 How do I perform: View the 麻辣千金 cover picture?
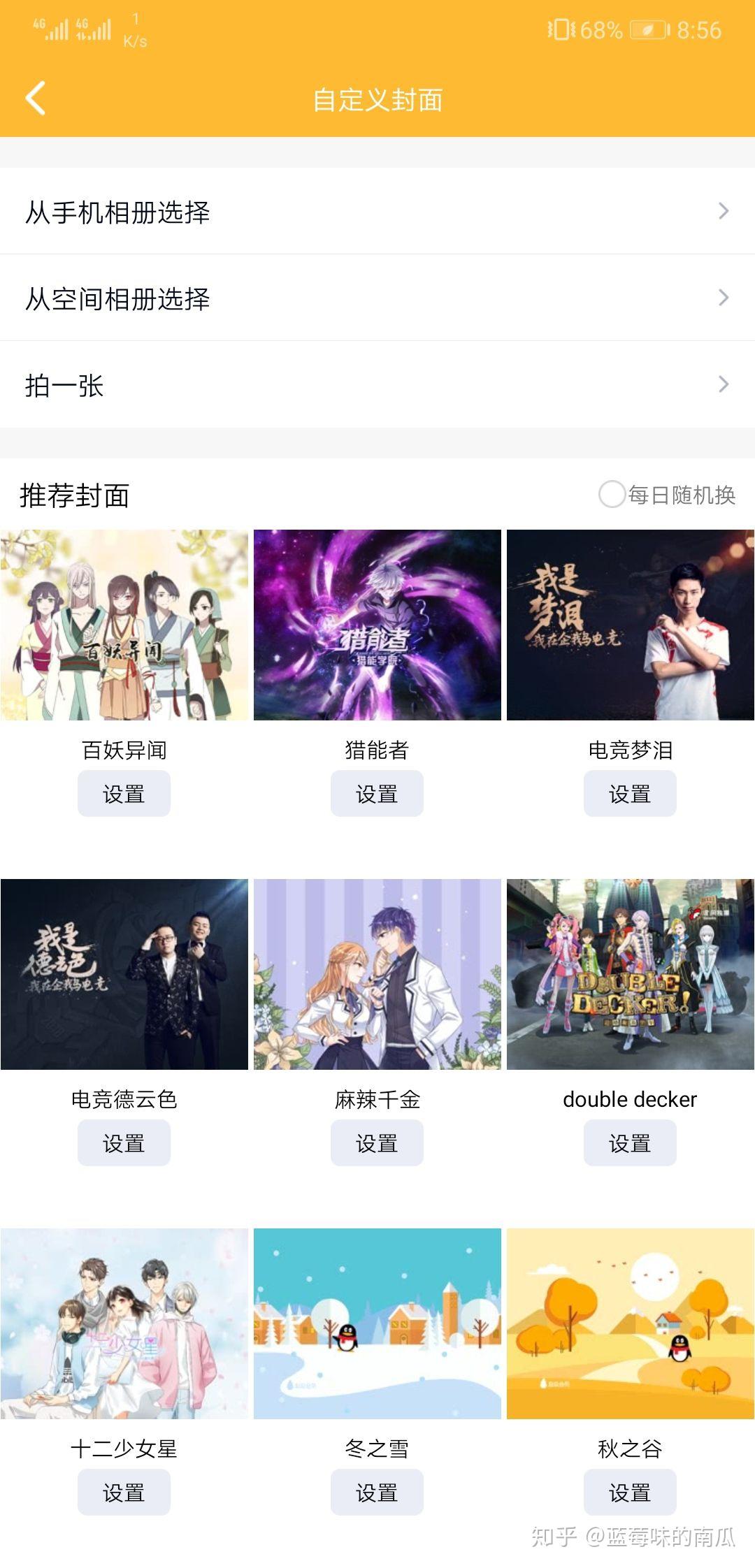point(377,974)
